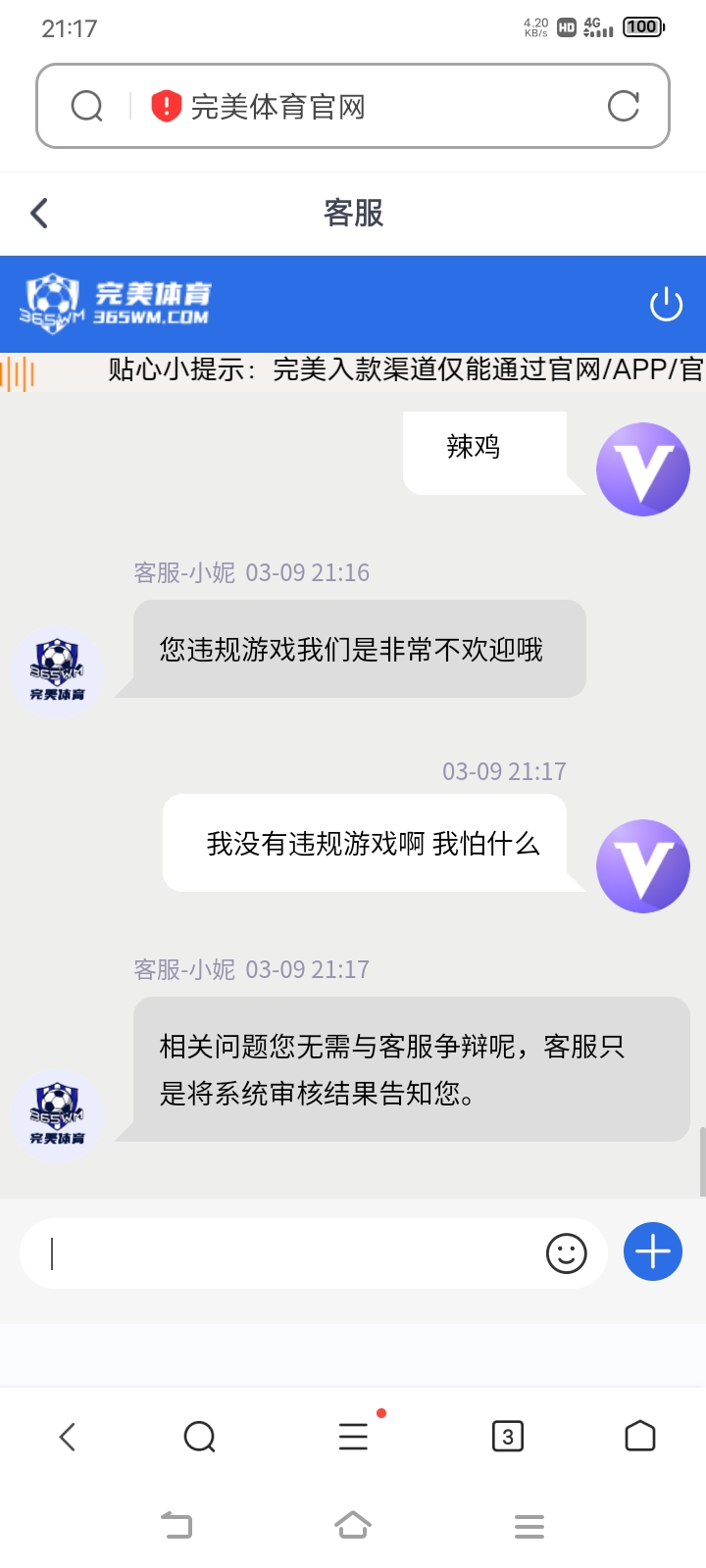
Task: Tap the browser toolbar back arrow
Action: tap(67, 1437)
